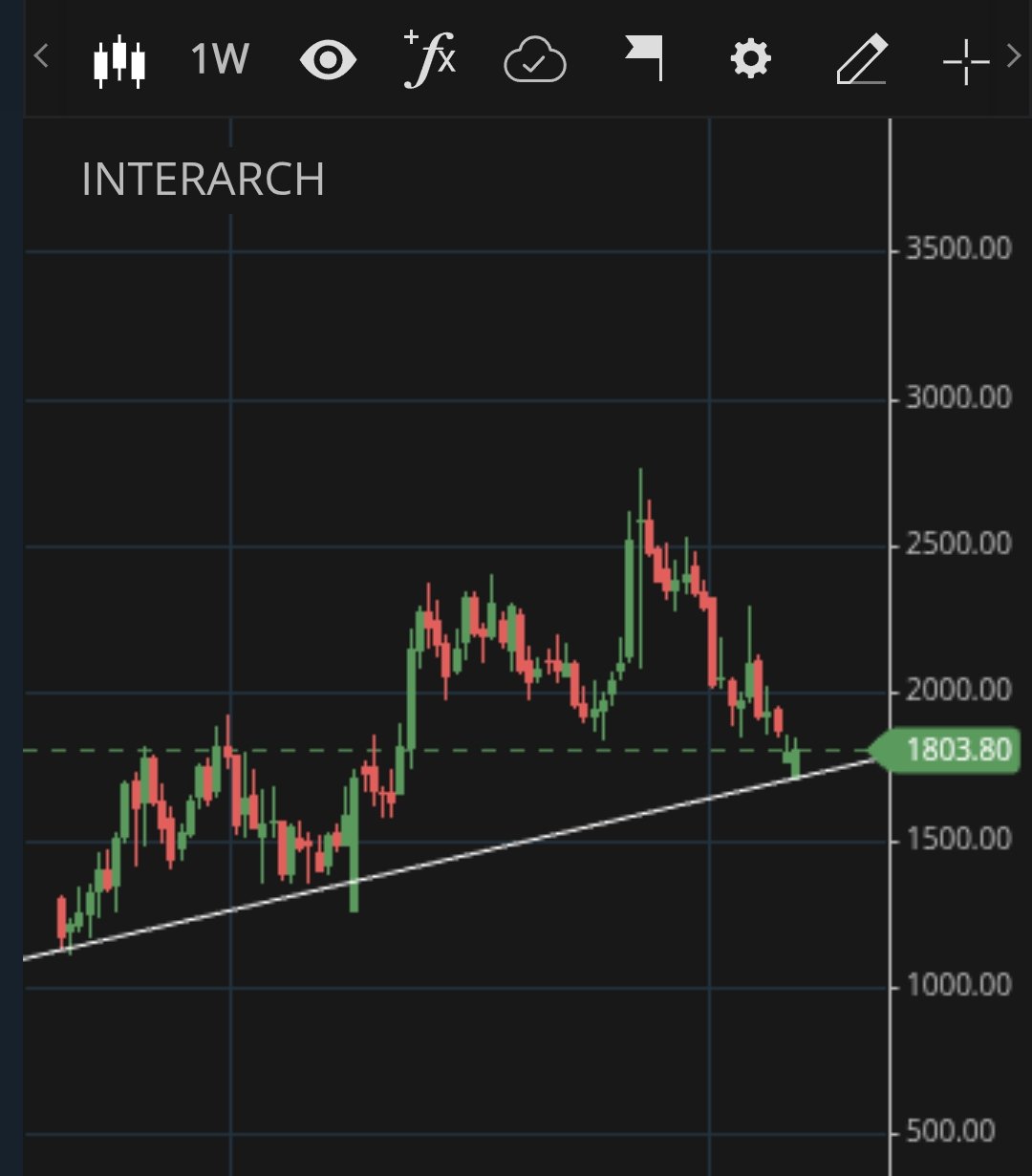Open chart settings gear
1032x1176 pixels.
pyautogui.click(x=750, y=61)
